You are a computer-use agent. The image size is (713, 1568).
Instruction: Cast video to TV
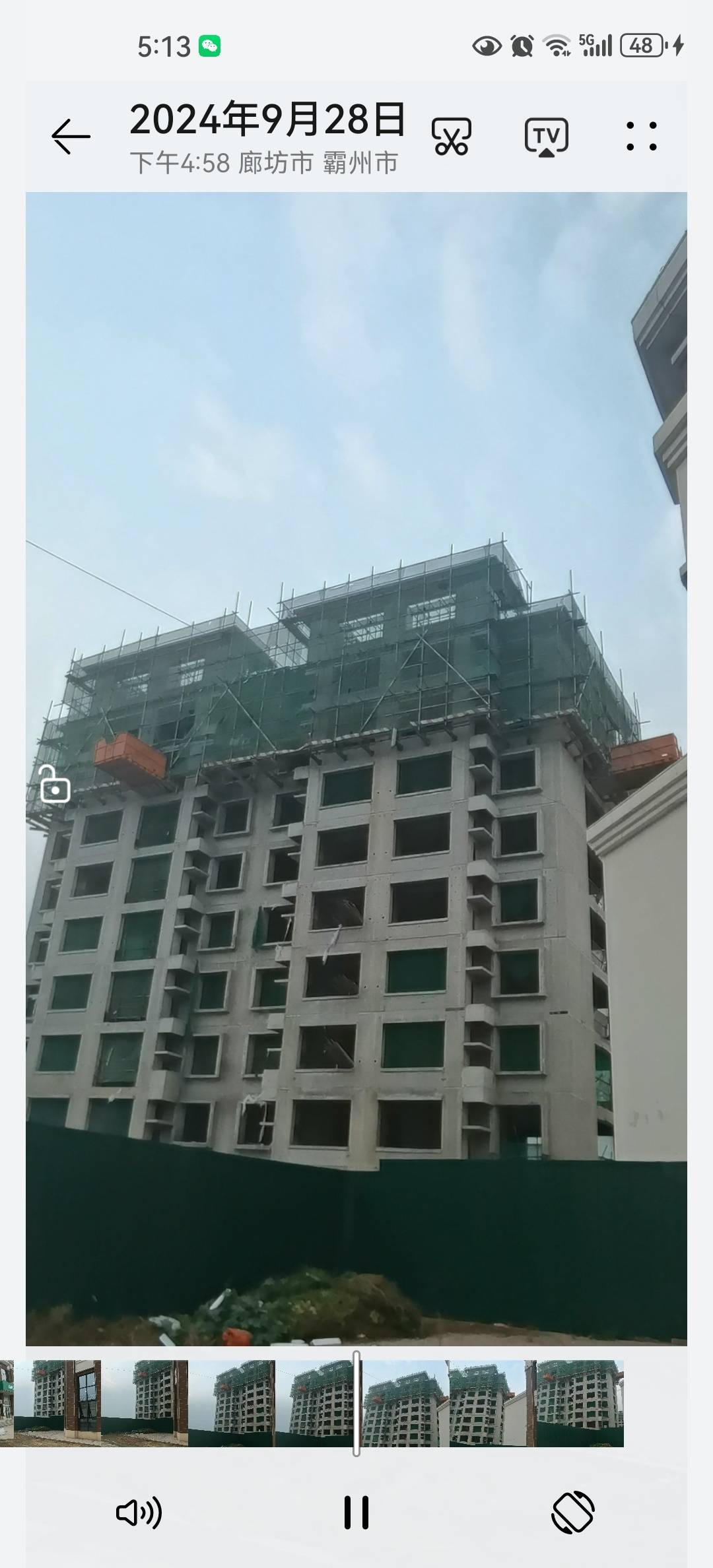[546, 137]
